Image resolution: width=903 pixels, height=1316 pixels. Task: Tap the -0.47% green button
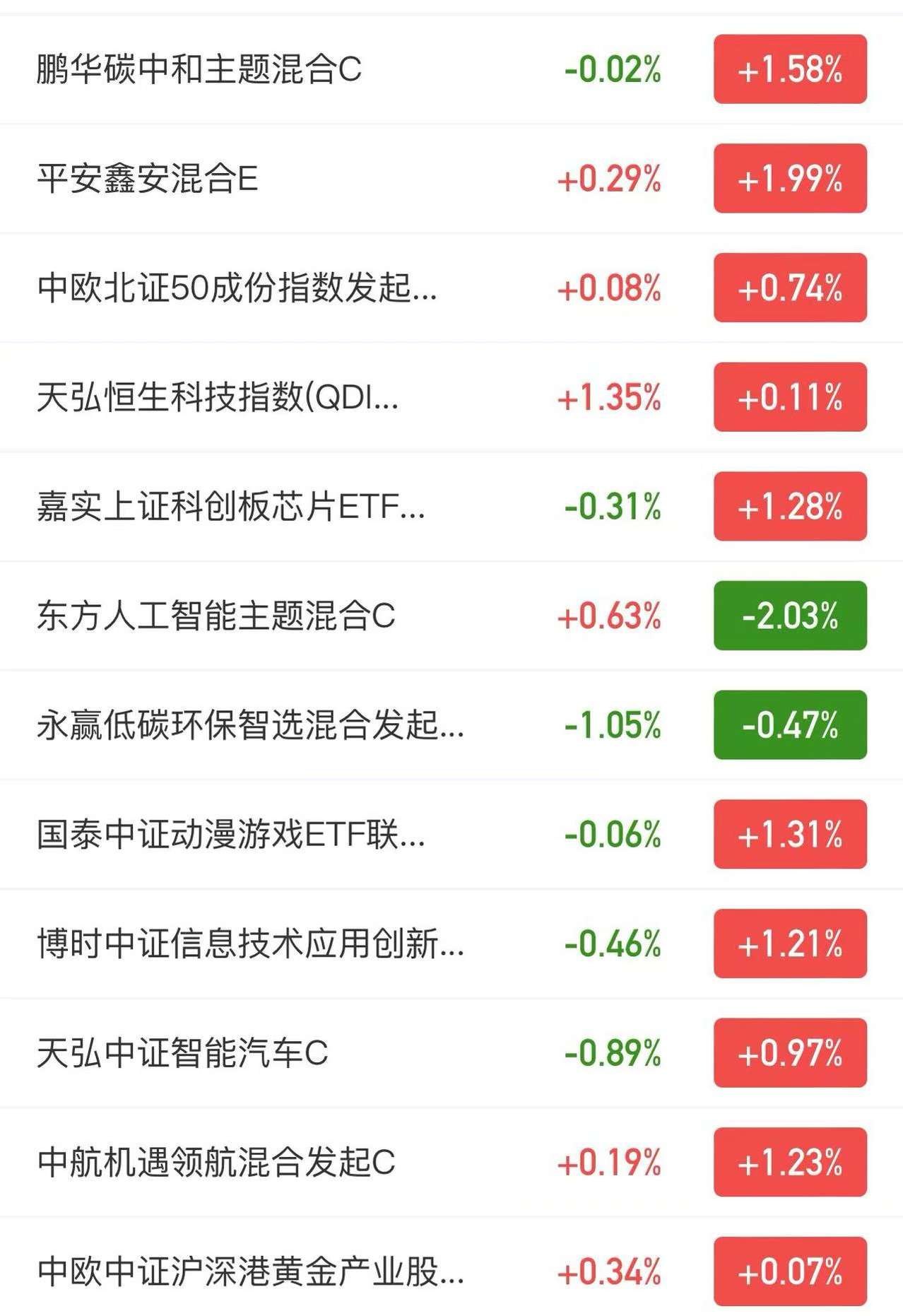pos(789,726)
